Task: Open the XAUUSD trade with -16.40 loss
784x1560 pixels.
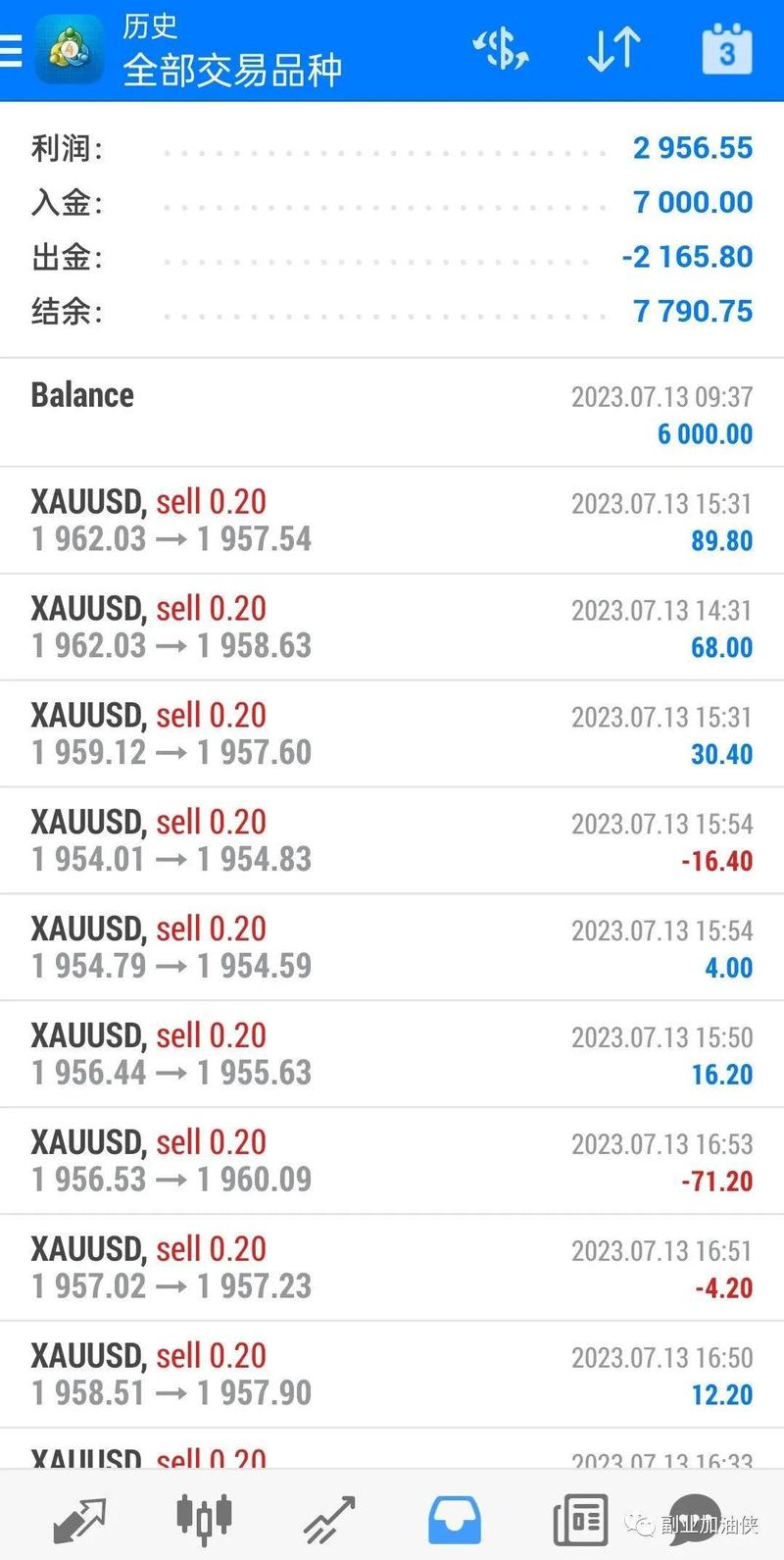Action: pyautogui.click(x=392, y=841)
